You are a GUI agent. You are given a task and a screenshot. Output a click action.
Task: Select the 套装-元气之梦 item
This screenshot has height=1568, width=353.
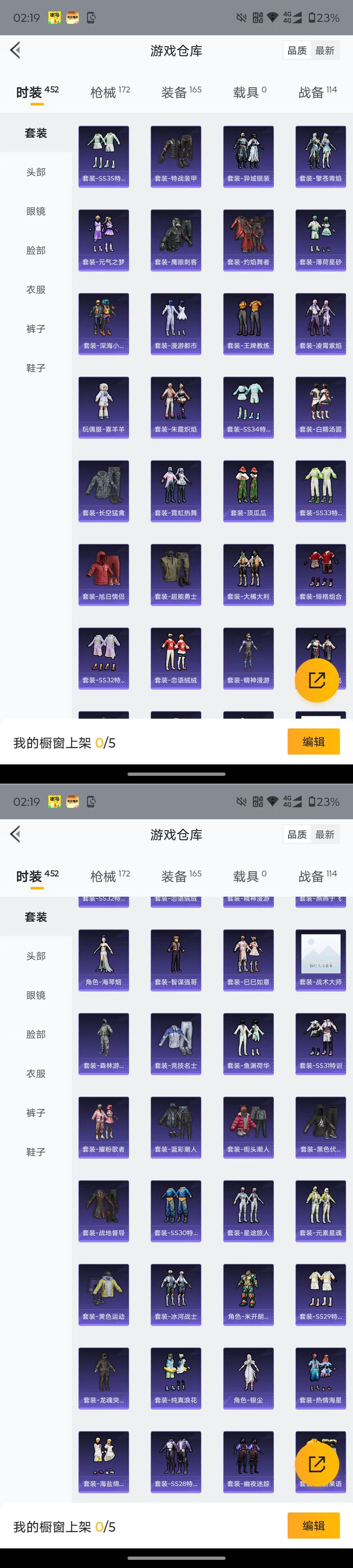tap(104, 240)
